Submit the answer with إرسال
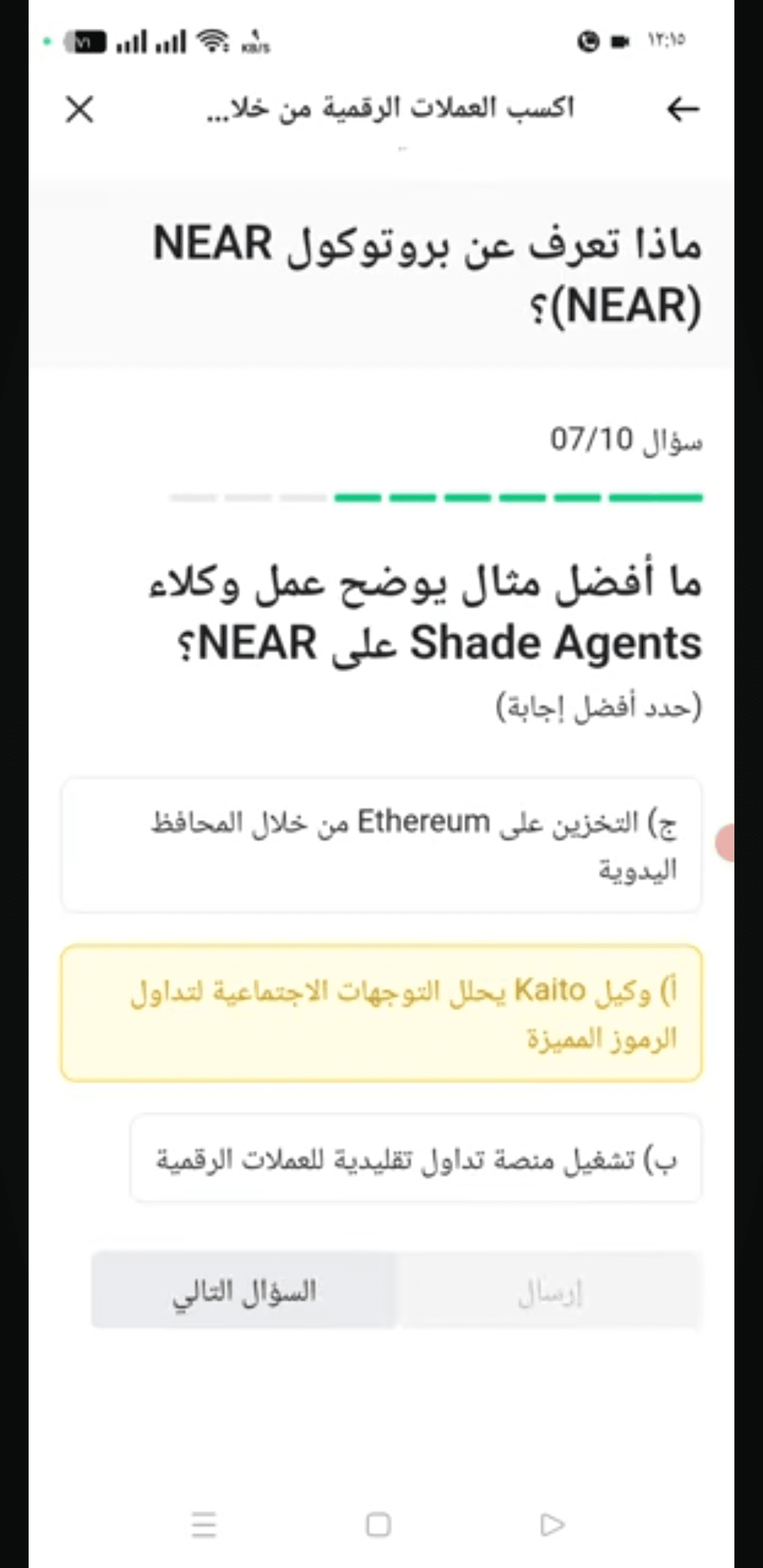 (x=550, y=1290)
